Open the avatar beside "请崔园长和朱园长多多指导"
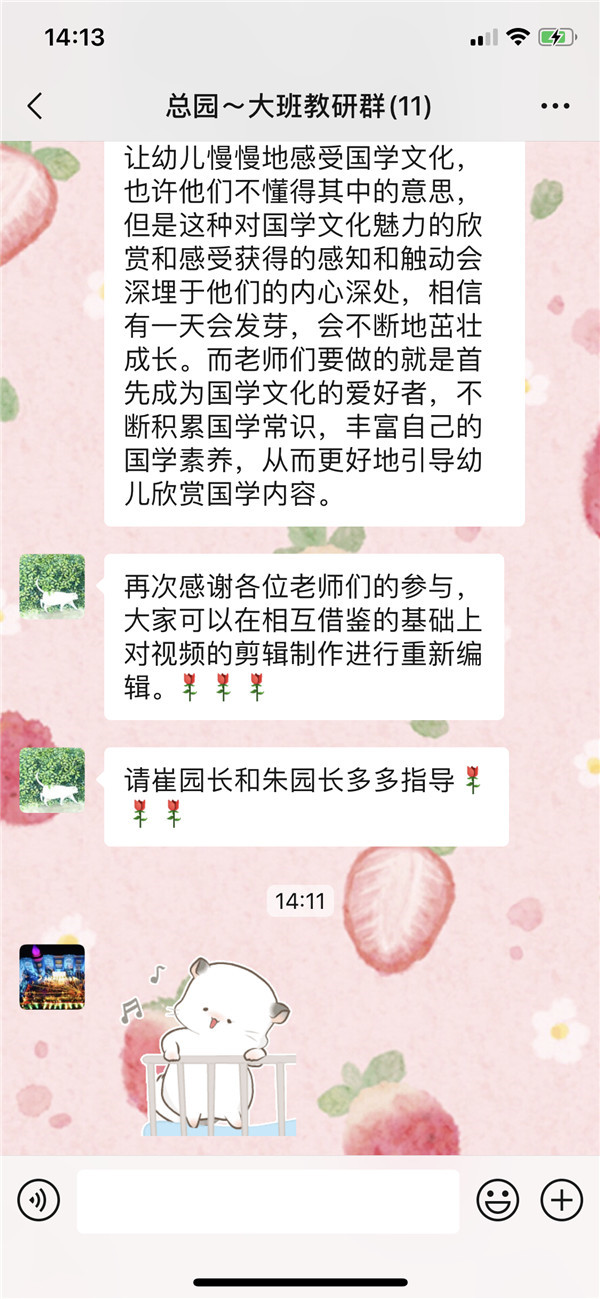Viewport: 600px width, 1299px height. point(52,779)
